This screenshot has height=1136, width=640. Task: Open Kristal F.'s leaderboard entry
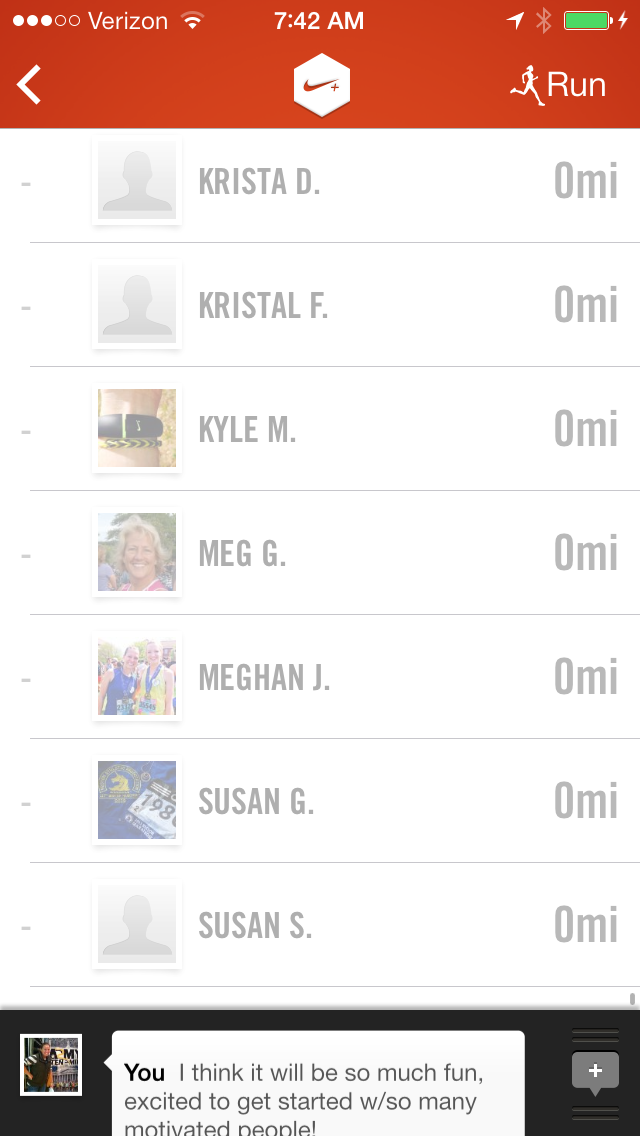tap(320, 306)
